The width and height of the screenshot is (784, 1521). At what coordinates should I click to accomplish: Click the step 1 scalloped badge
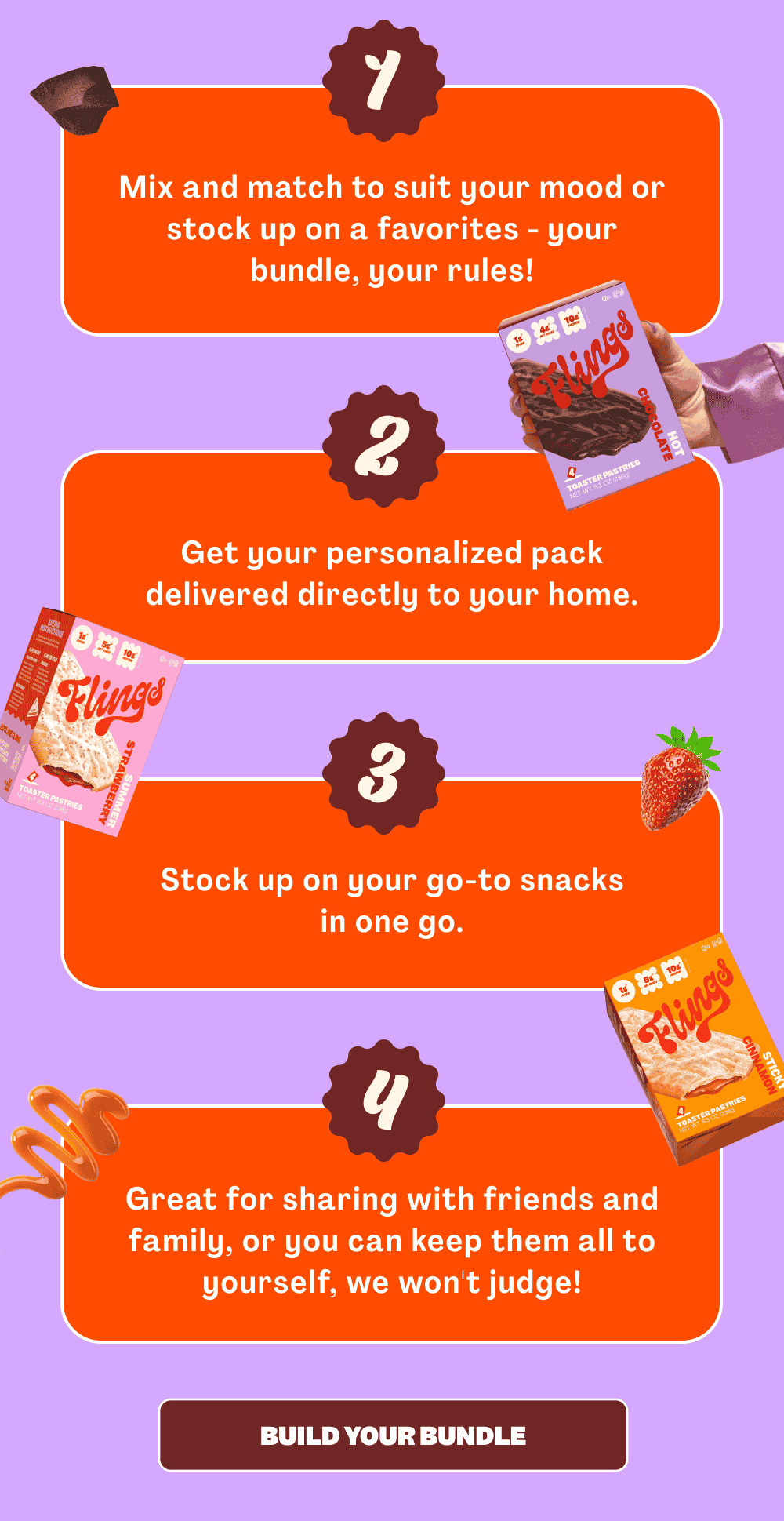pyautogui.click(x=383, y=76)
